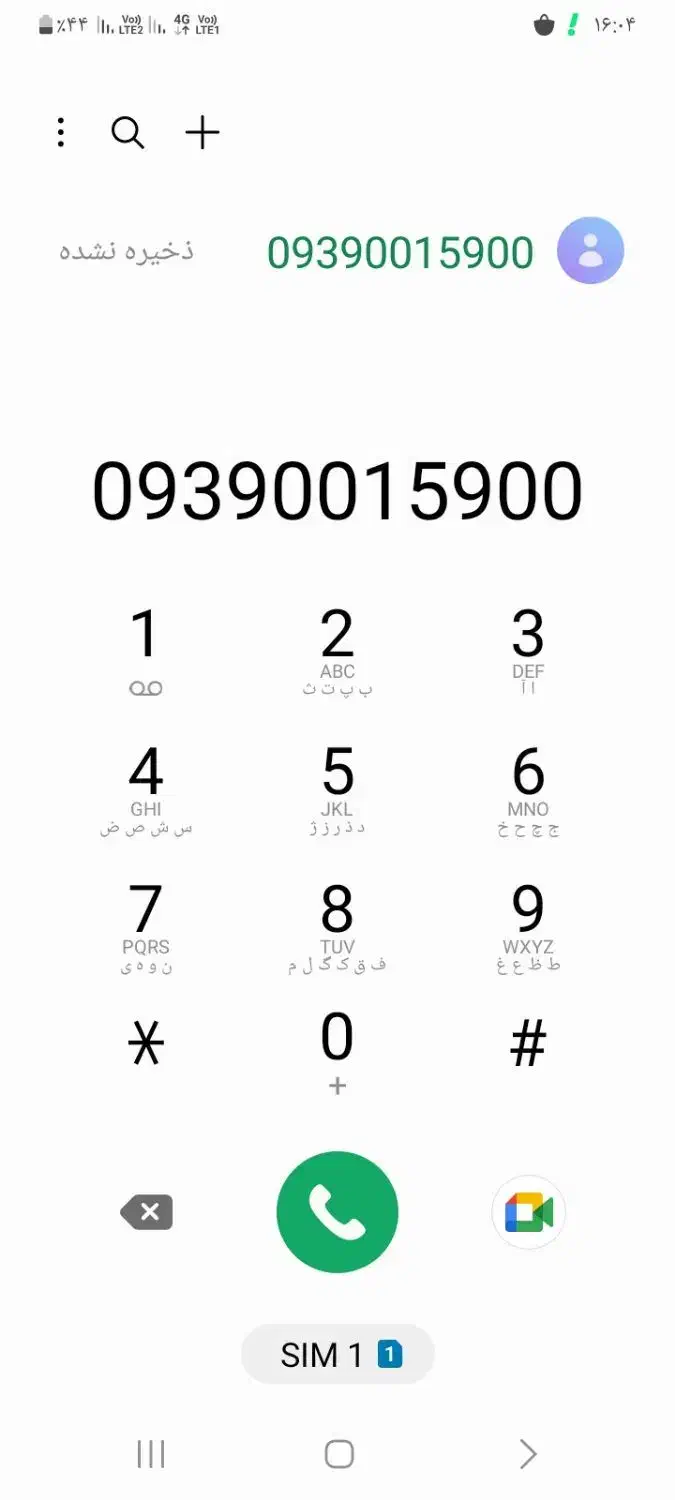675x1500 pixels.
Task: Tap the 5 key
Action: pyautogui.click(x=337, y=786)
